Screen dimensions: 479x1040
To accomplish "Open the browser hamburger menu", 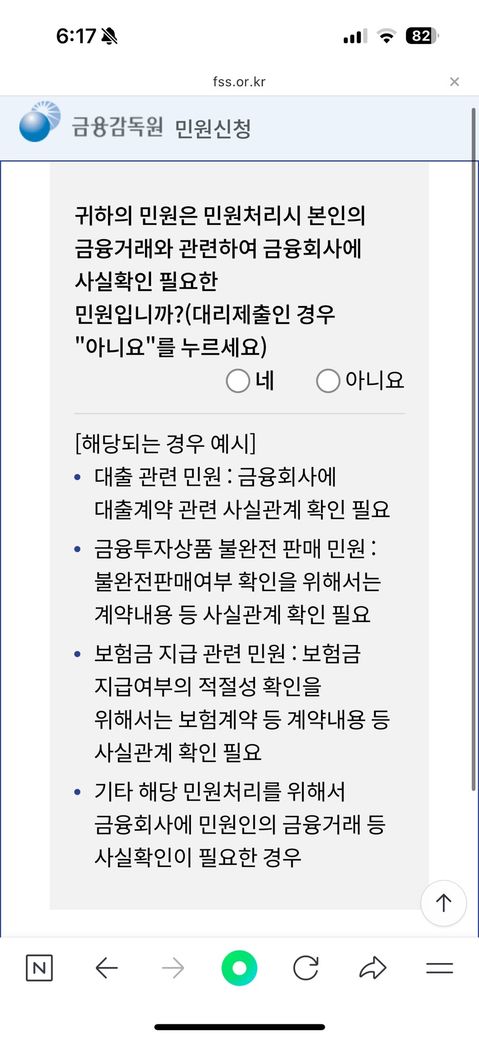I will pyautogui.click(x=439, y=968).
